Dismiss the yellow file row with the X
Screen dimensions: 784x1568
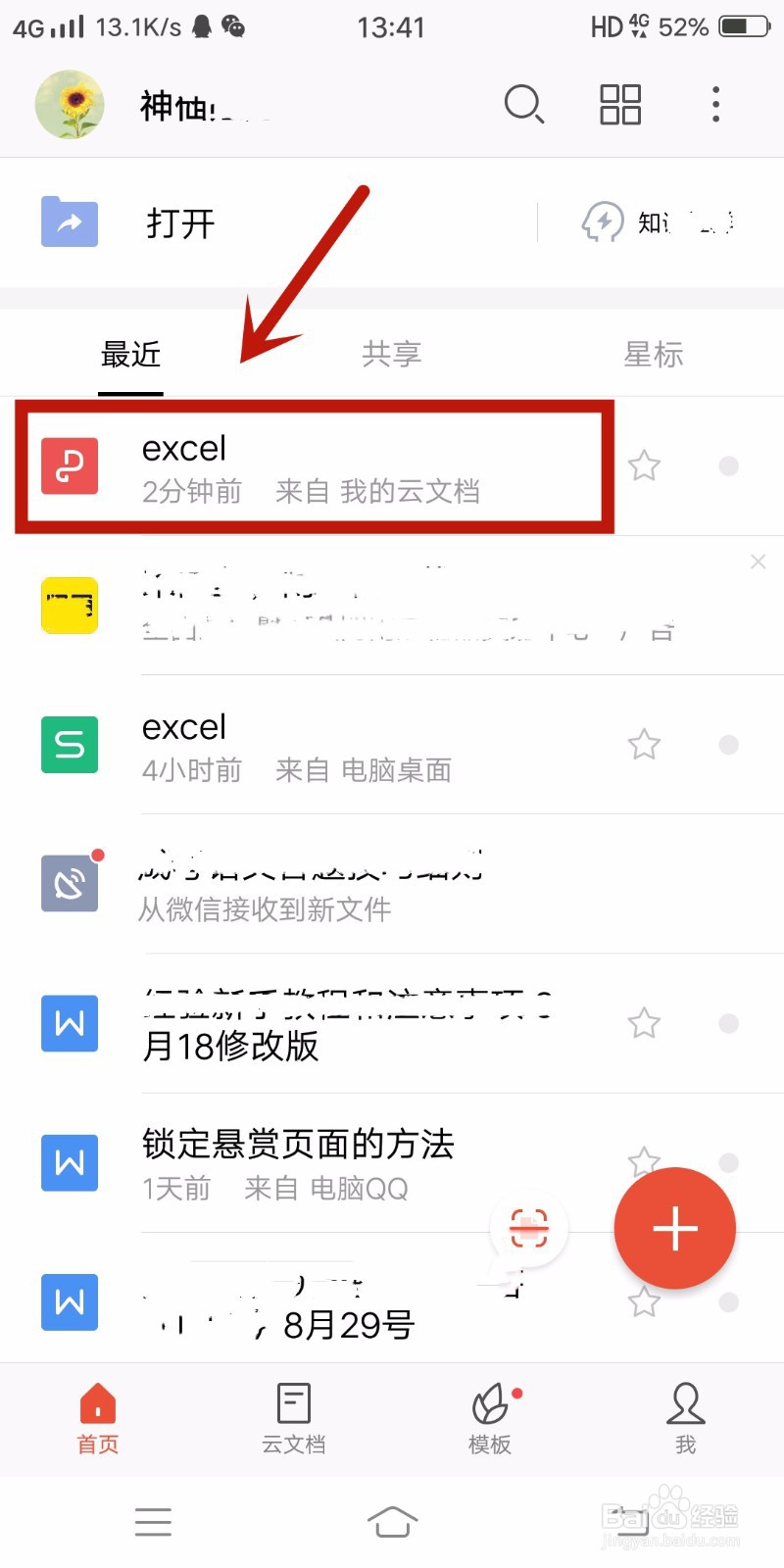759,562
